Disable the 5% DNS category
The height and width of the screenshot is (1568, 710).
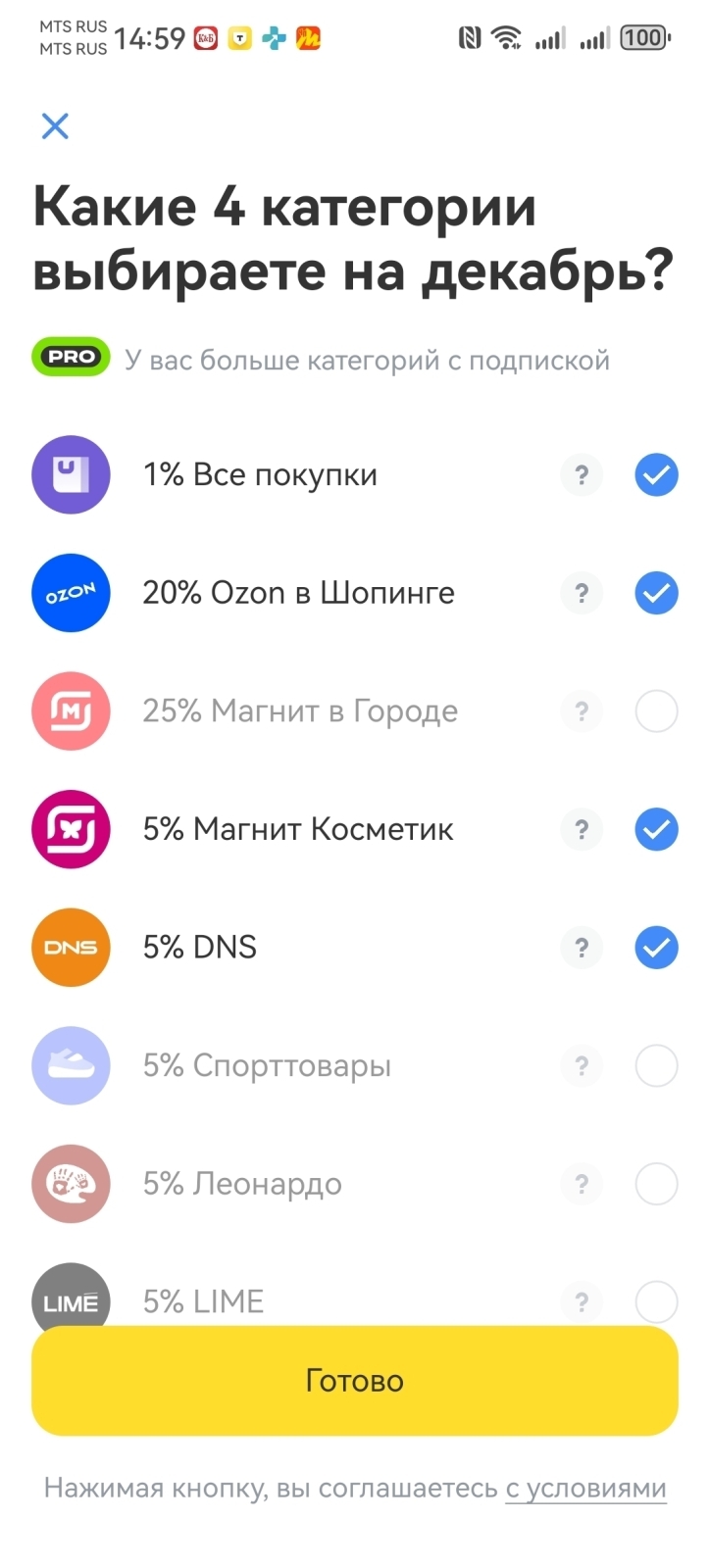click(x=655, y=947)
